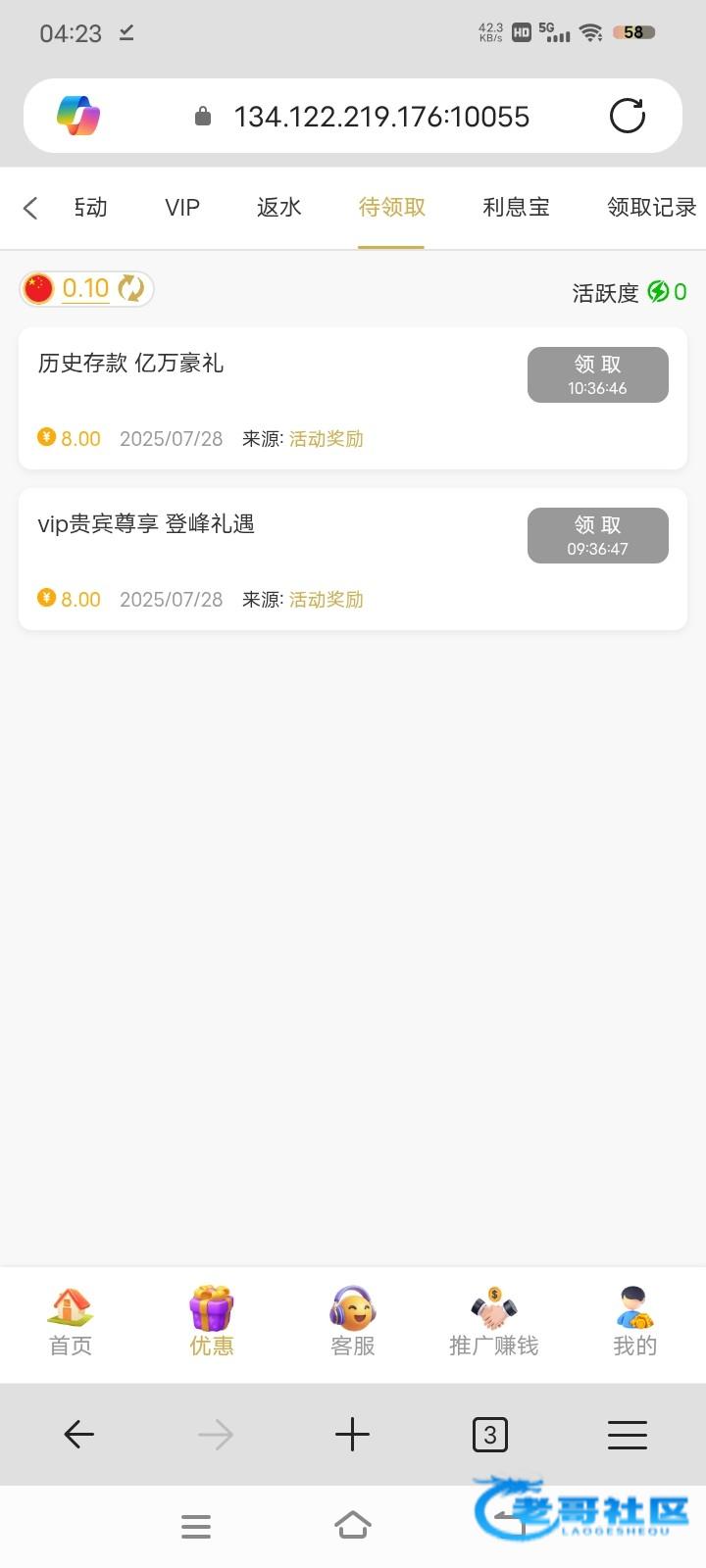The width and height of the screenshot is (706, 1568).
Task: Open 推广赚钱 promotion page
Action: point(494,1322)
